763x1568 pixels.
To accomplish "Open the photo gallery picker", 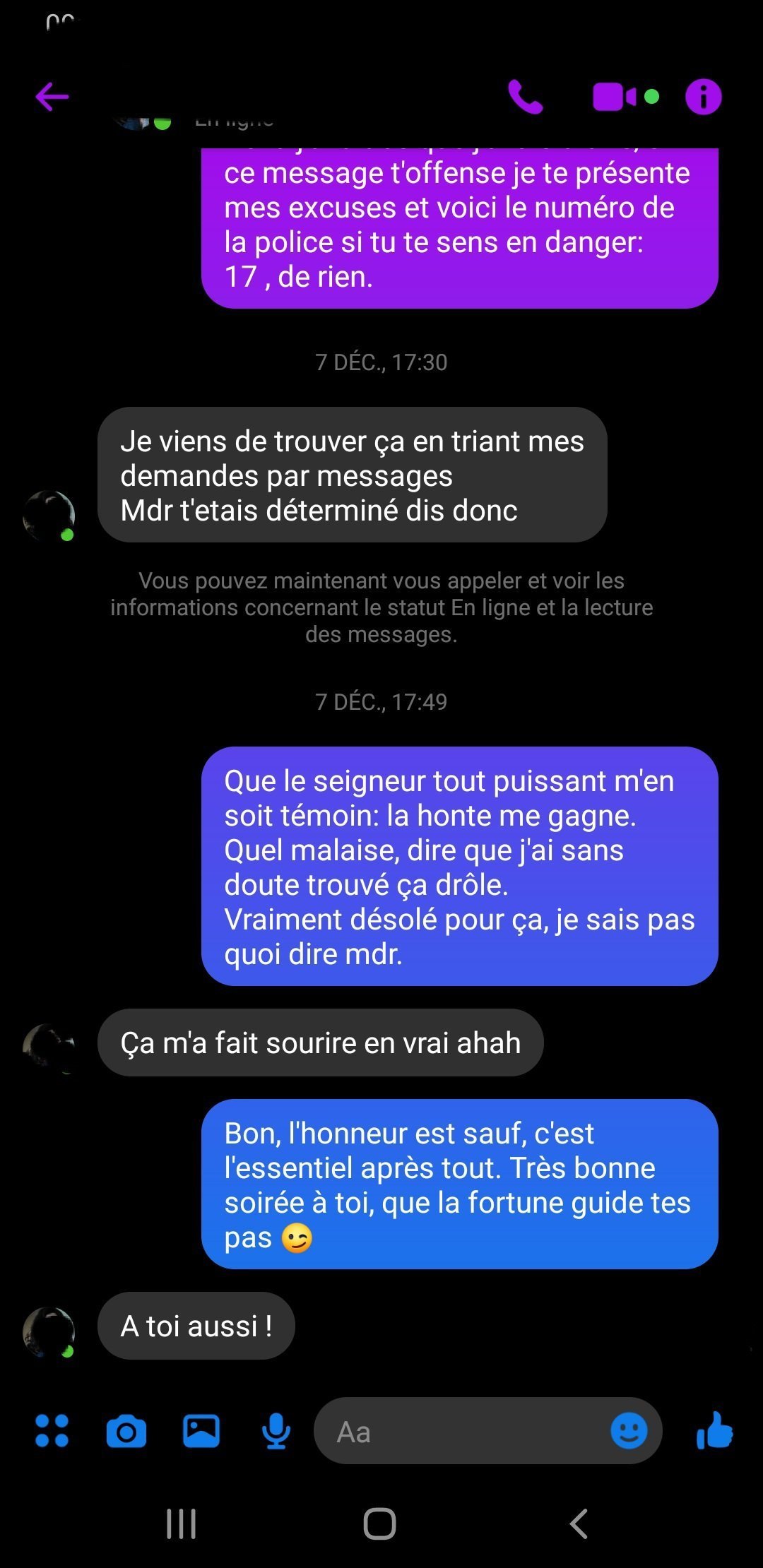I will point(201,1432).
